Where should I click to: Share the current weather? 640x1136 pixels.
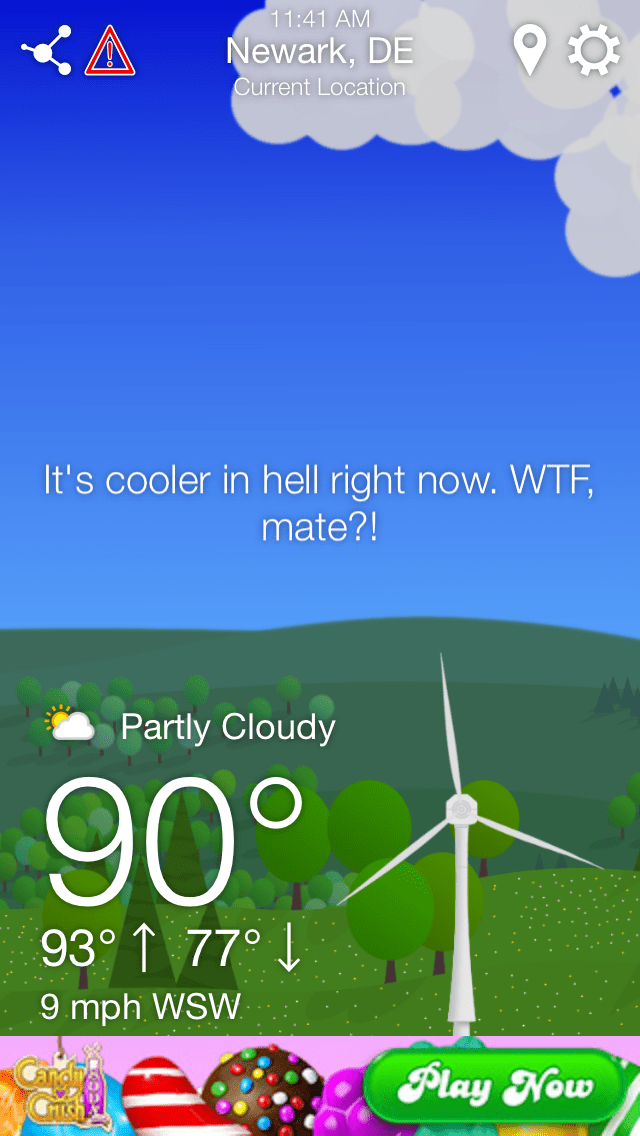point(47,50)
